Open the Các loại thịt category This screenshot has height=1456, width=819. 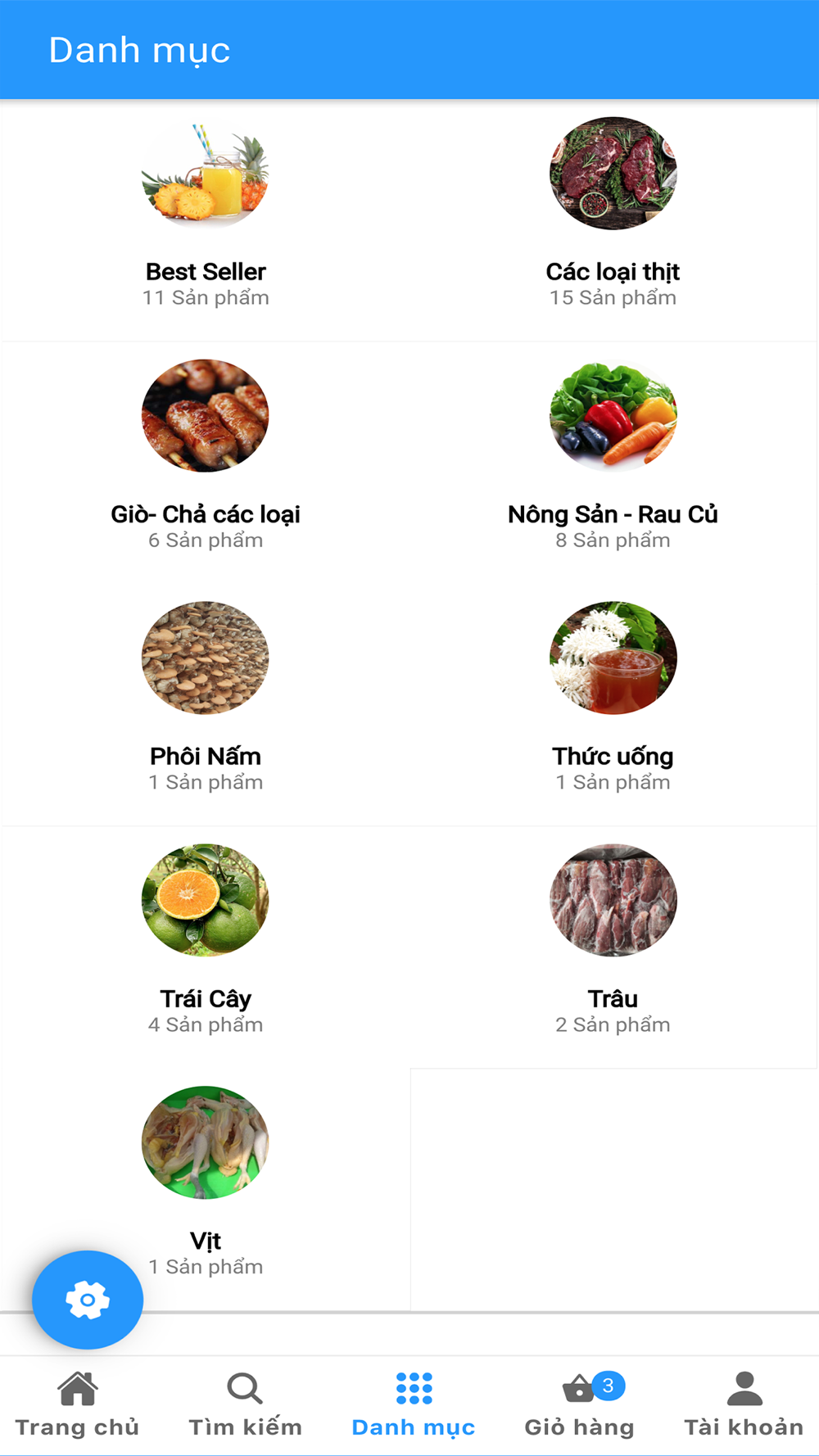tap(613, 220)
